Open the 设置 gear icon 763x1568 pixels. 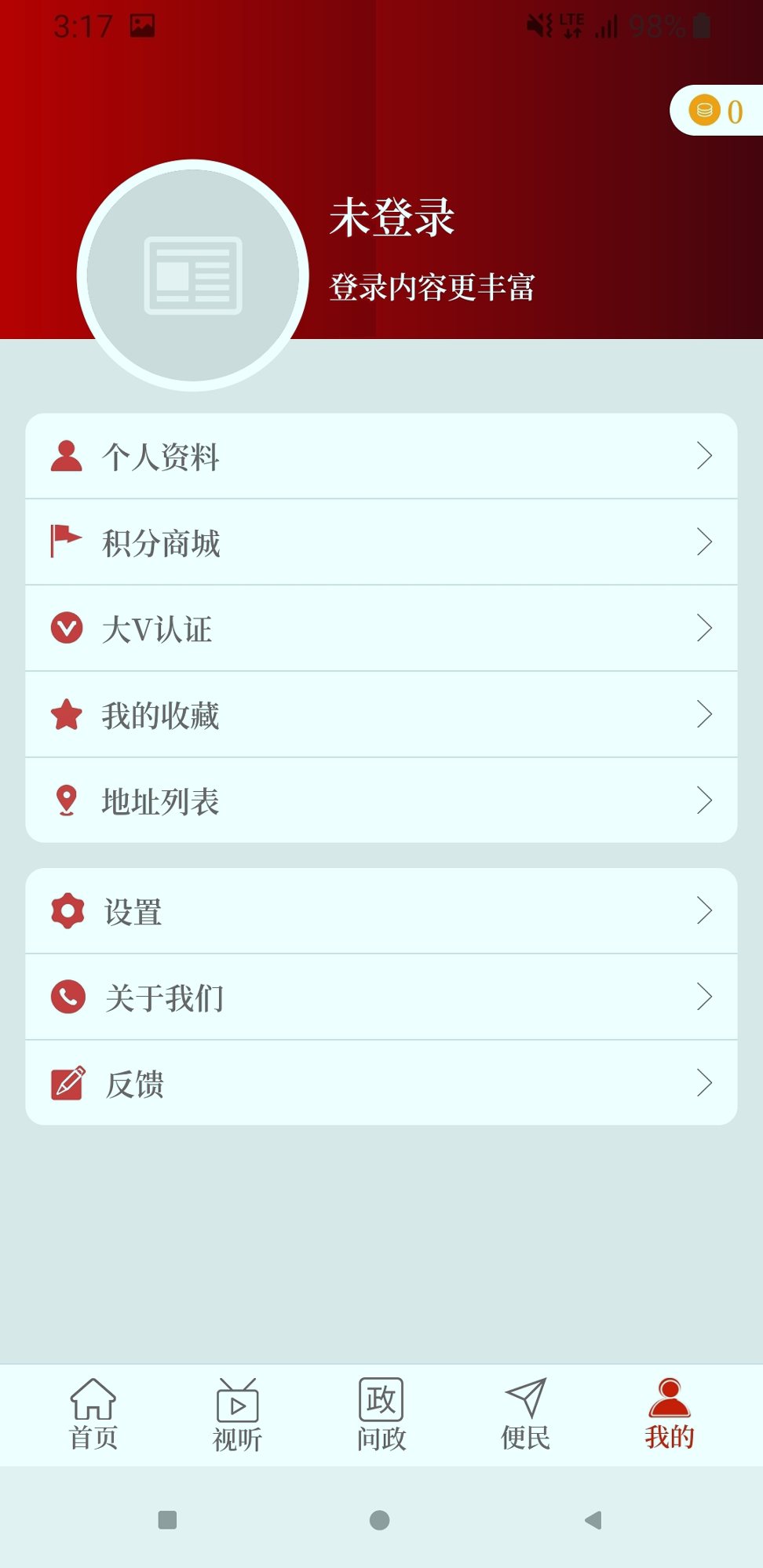67,911
